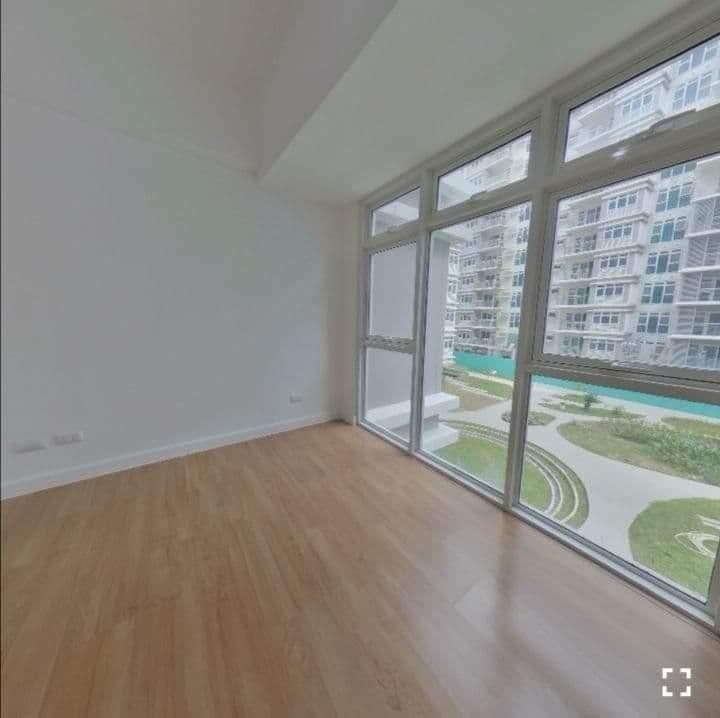The width and height of the screenshot is (720, 718).
Task: Expand the room photo to fullscreen
Action: [676, 682]
